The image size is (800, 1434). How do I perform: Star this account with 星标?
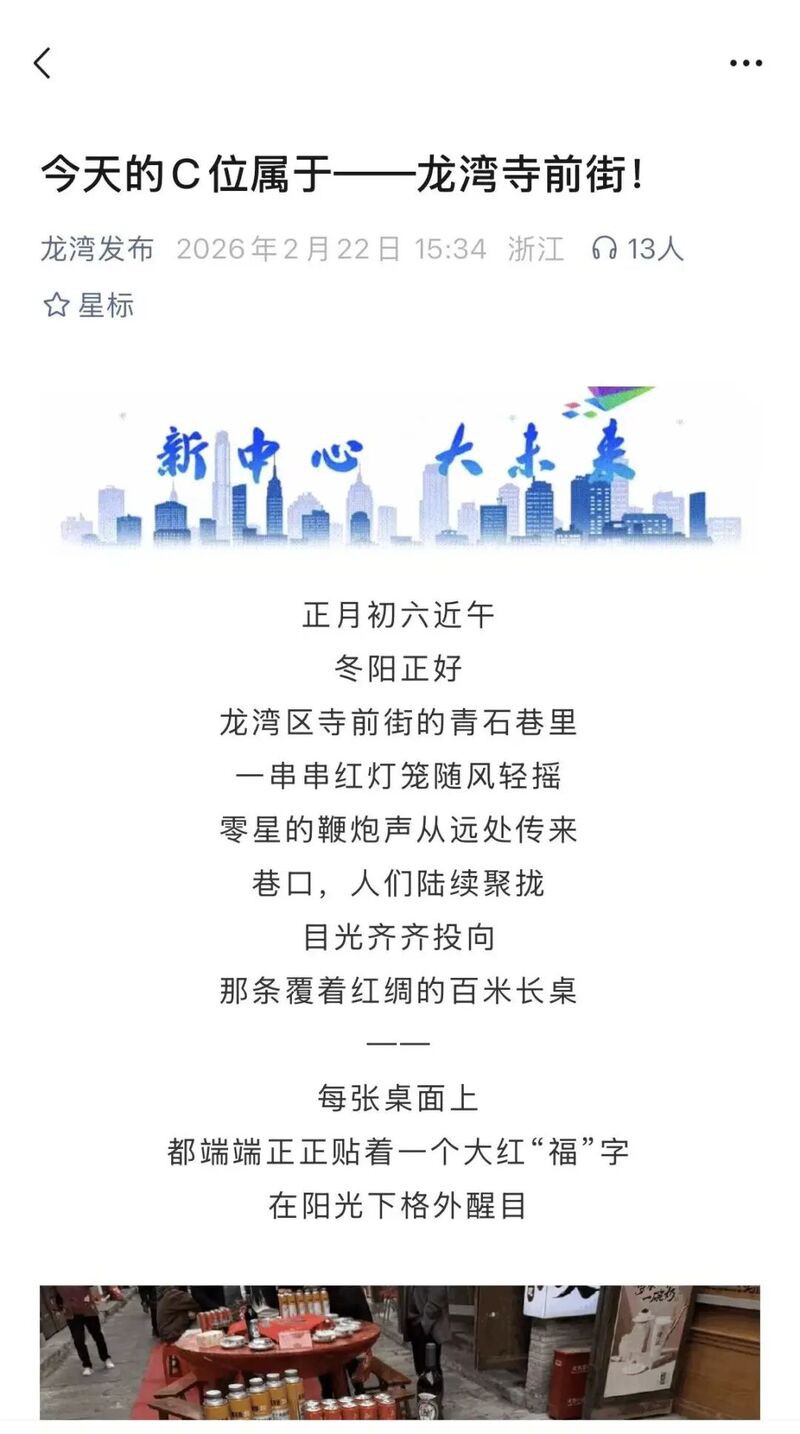88,305
